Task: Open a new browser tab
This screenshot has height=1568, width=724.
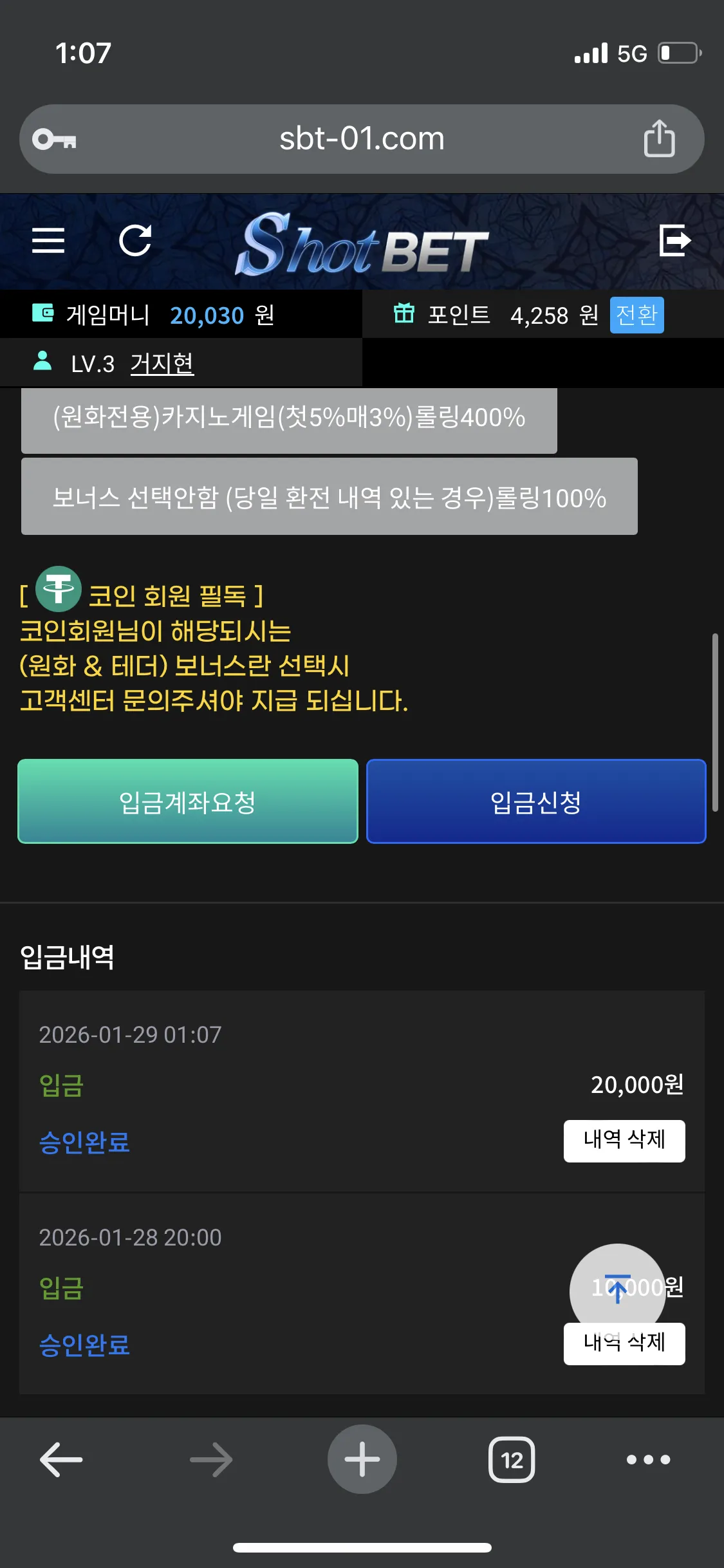Action: 362,1459
